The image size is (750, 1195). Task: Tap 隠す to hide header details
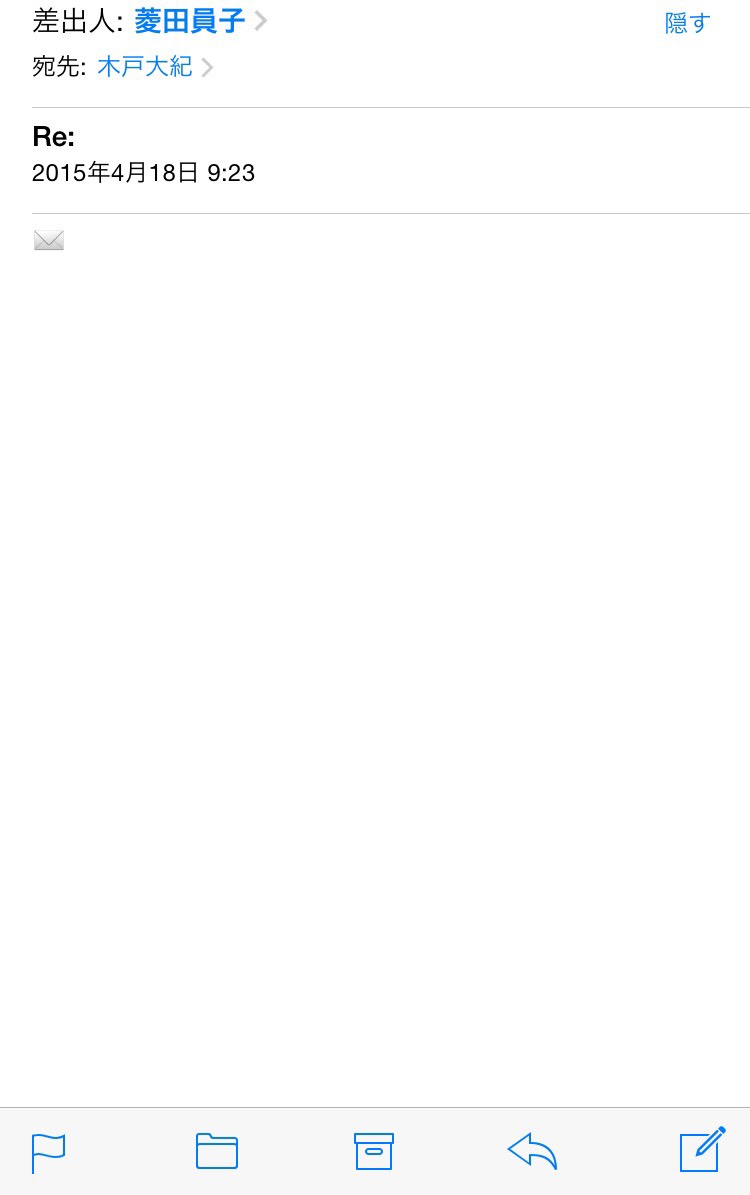687,23
